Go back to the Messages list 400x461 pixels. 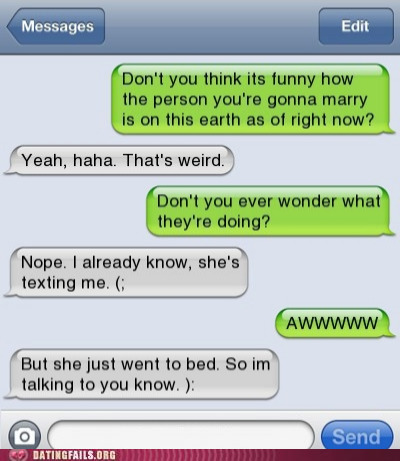click(56, 26)
